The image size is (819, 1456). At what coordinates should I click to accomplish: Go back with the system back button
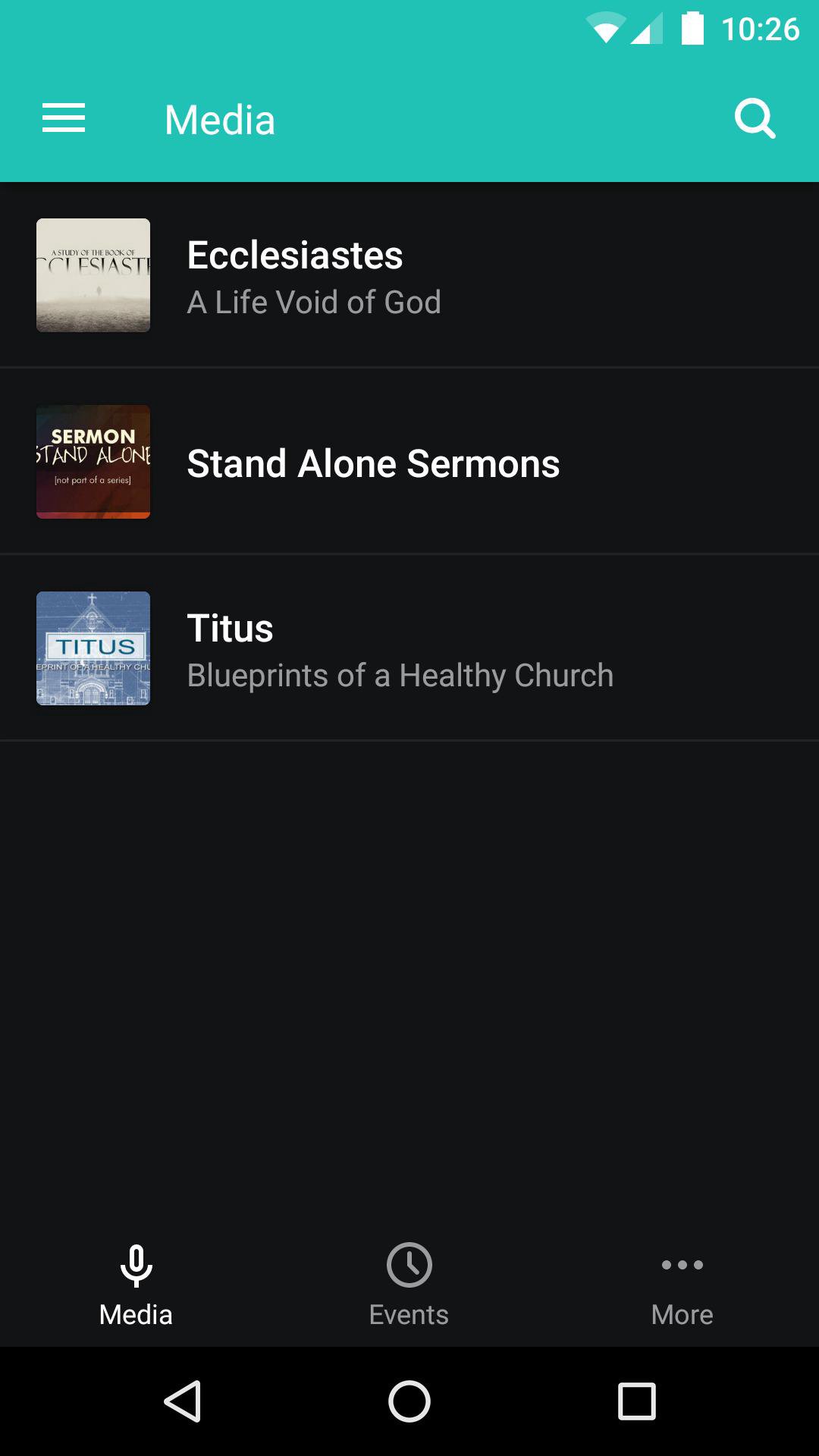183,1401
